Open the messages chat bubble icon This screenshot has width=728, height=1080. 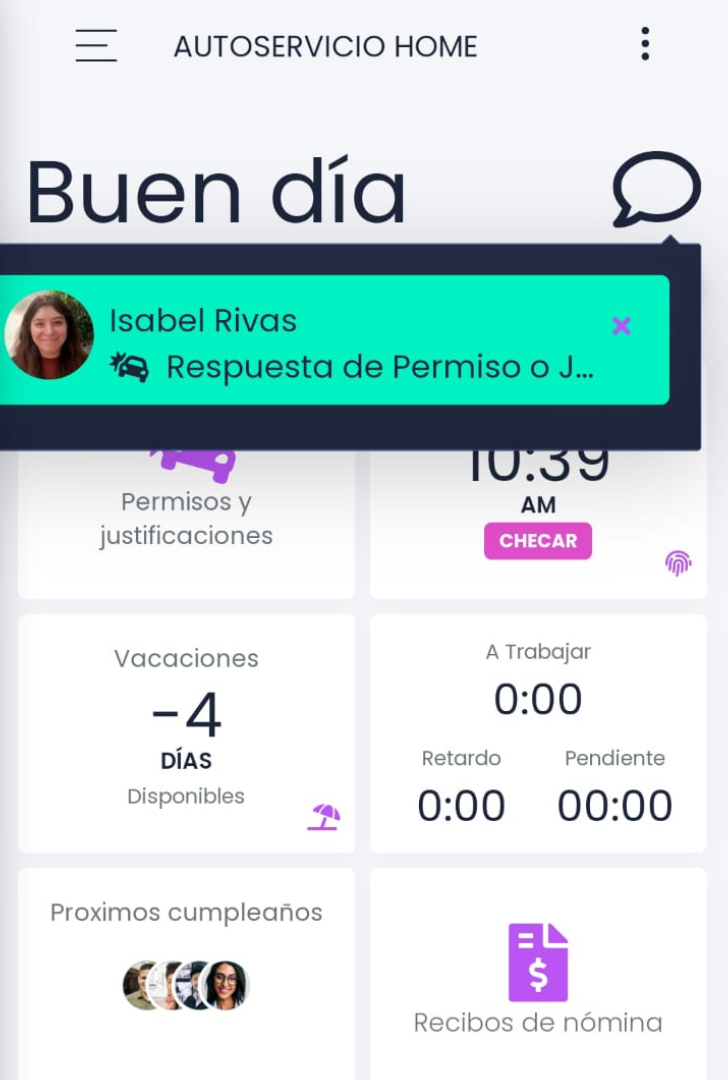point(656,189)
